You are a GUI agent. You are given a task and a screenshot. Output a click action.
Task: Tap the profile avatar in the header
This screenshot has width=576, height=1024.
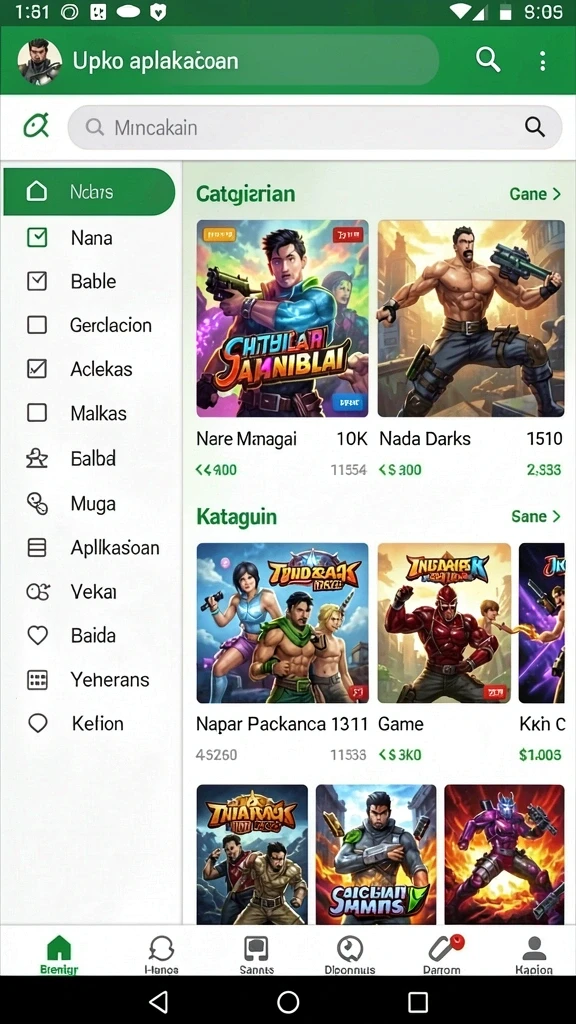pos(39,61)
